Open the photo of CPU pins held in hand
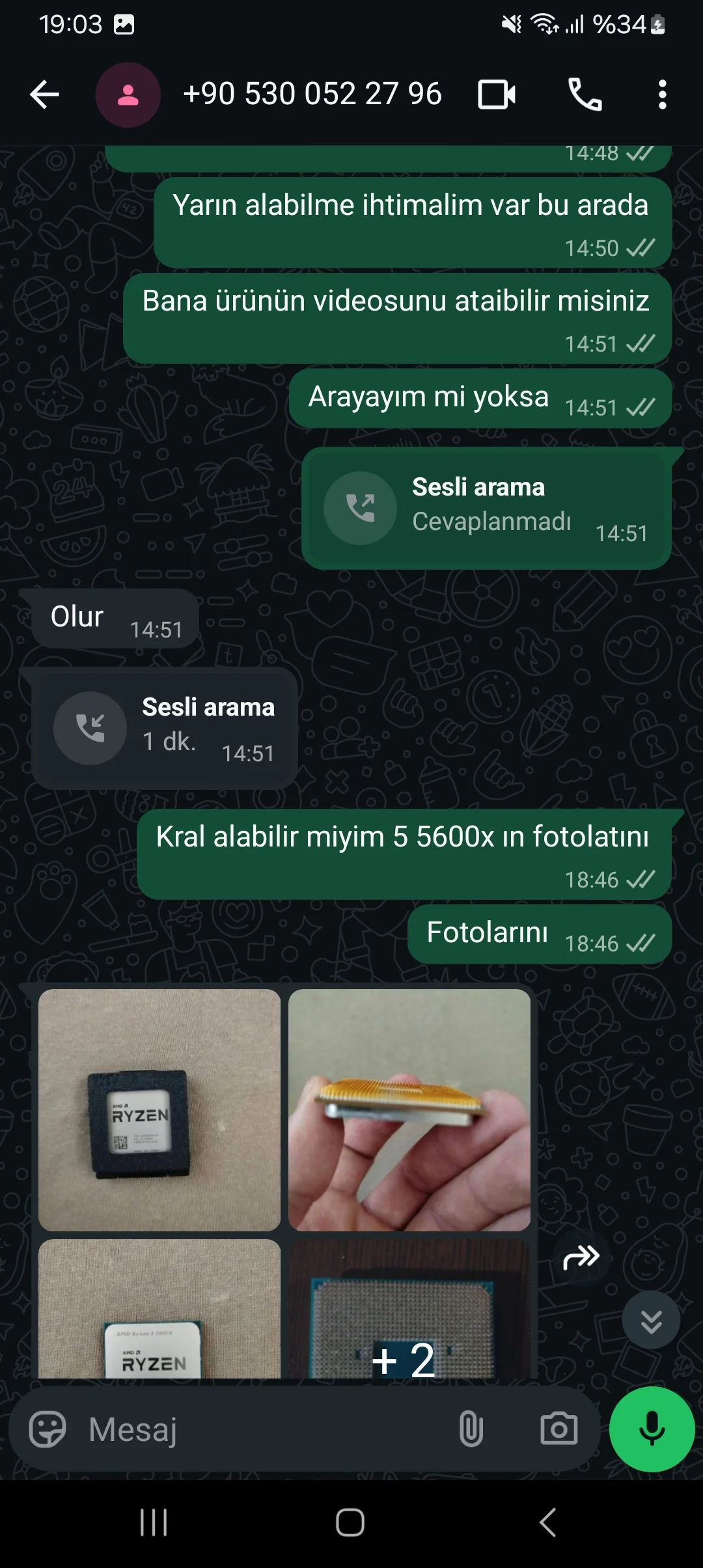This screenshot has height=1568, width=703. coord(409,1110)
